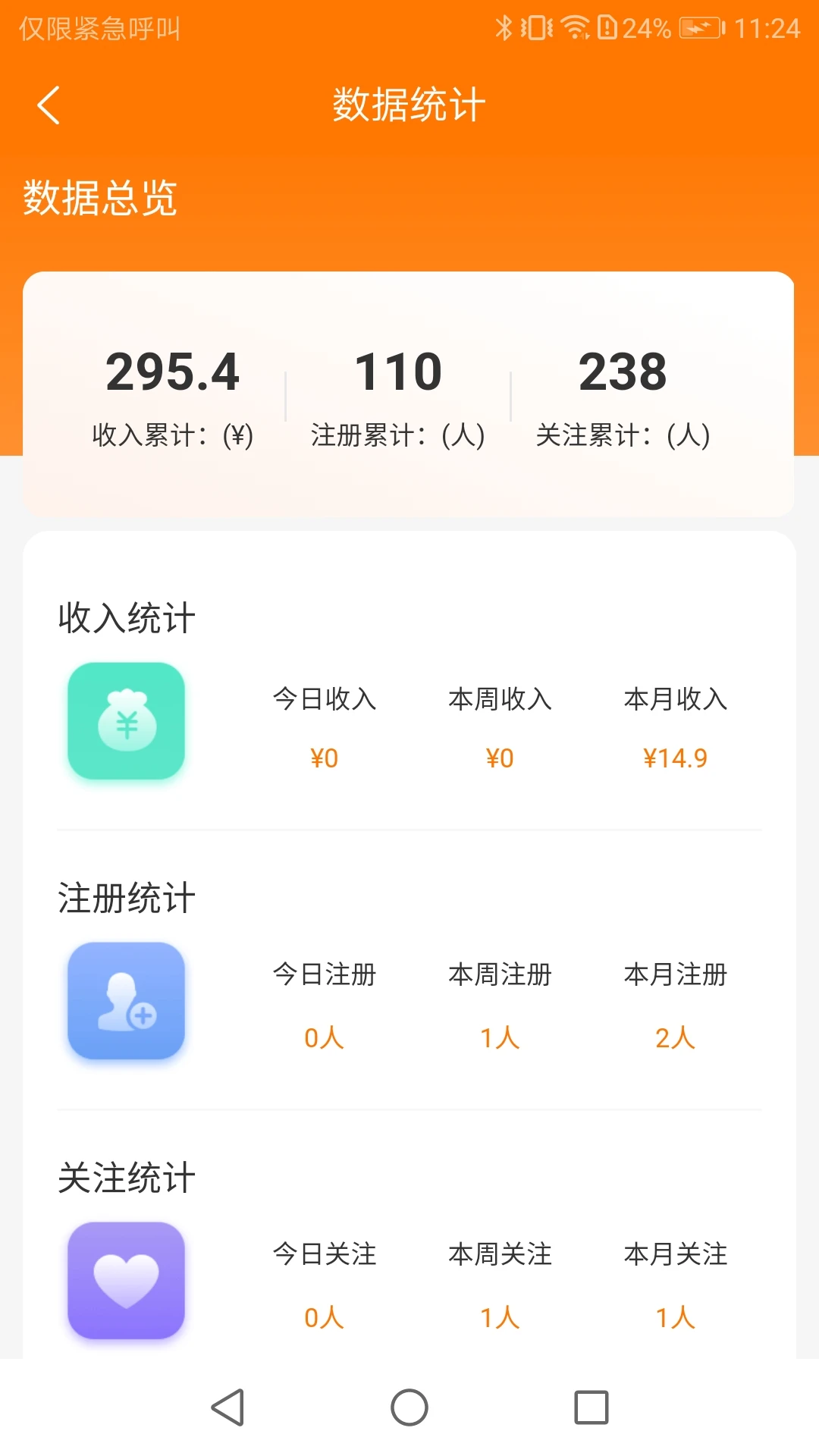Tap the money bag income statistics icon

(126, 721)
